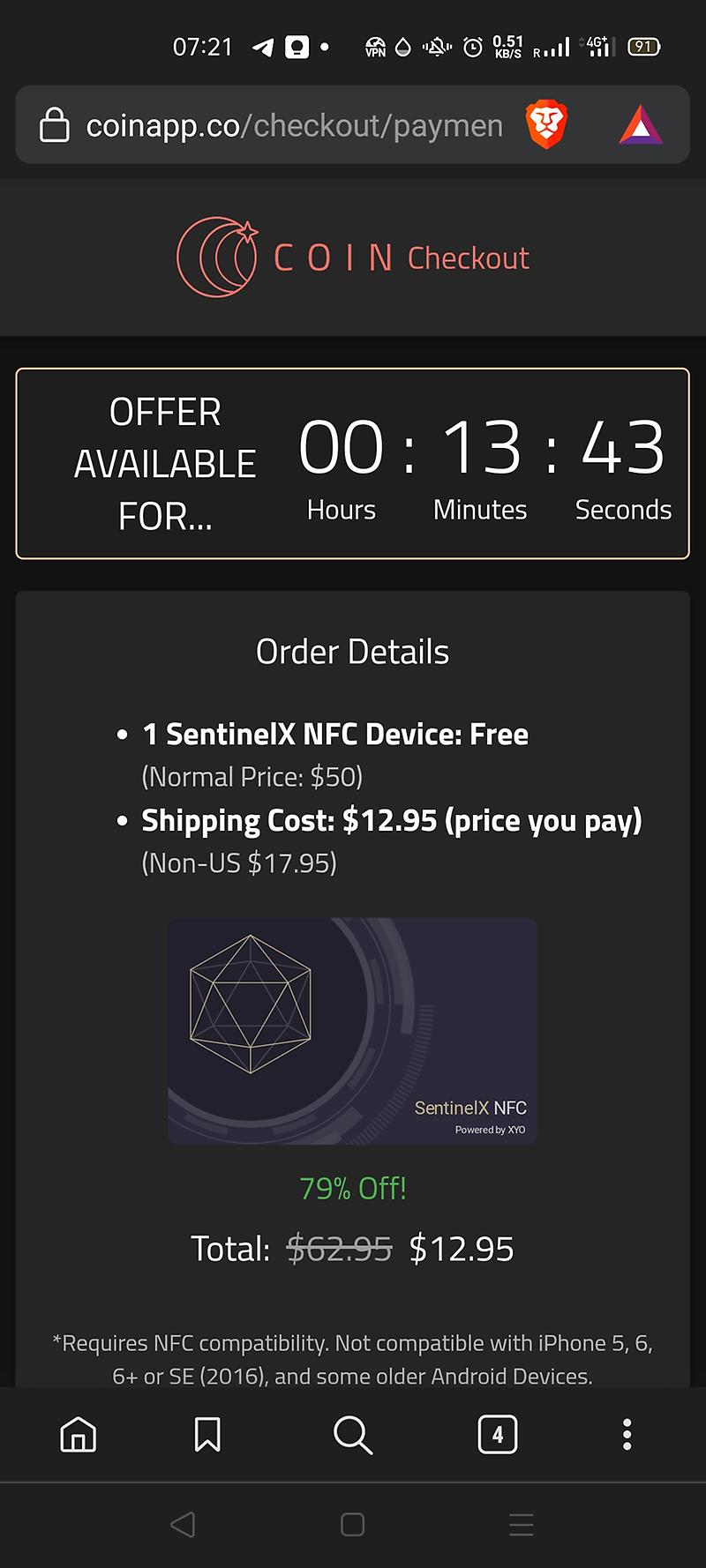Open the browser search button

pyautogui.click(x=353, y=1435)
